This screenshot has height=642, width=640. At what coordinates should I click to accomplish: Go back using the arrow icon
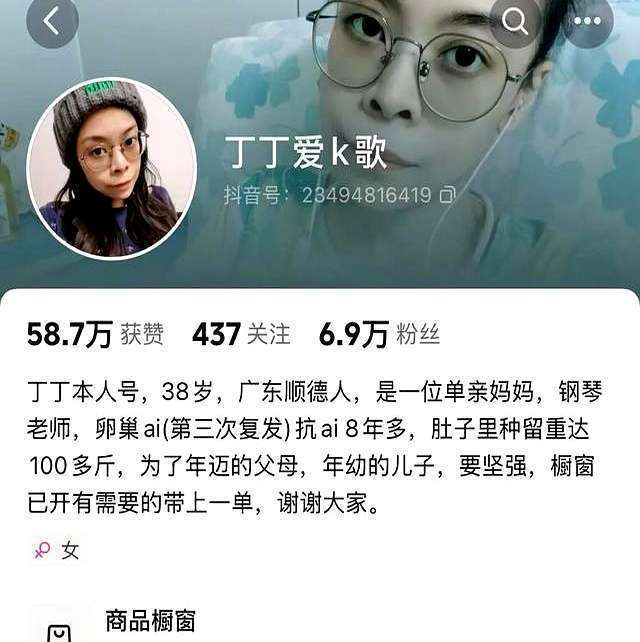[x=51, y=21]
